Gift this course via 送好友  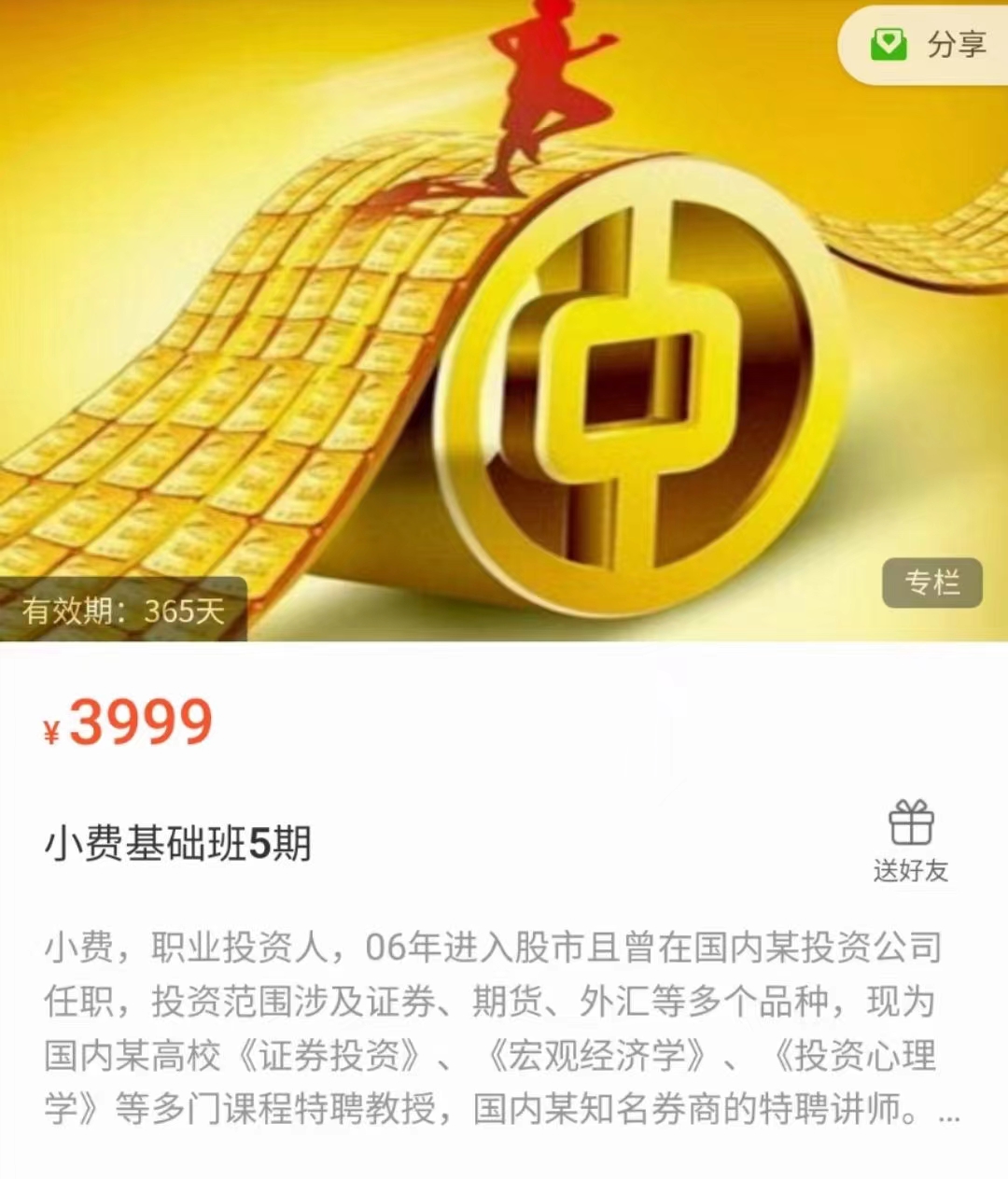pos(910,841)
